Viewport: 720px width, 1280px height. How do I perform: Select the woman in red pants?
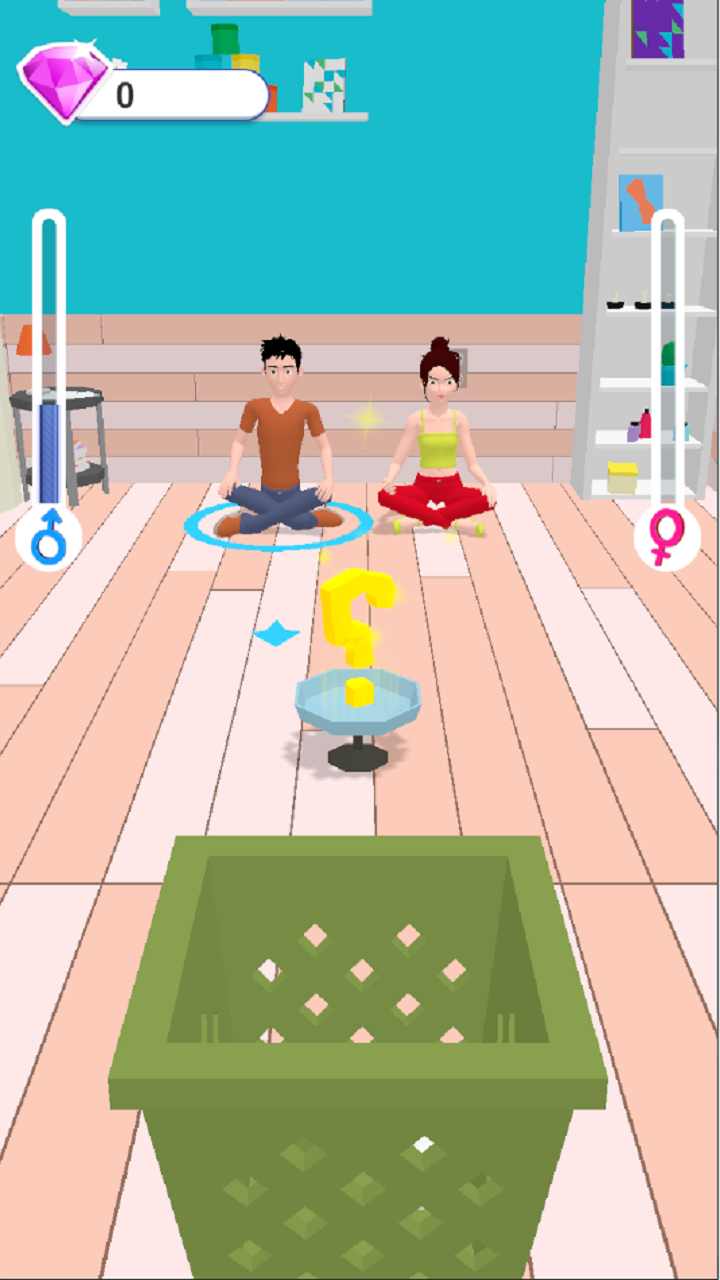(x=437, y=445)
